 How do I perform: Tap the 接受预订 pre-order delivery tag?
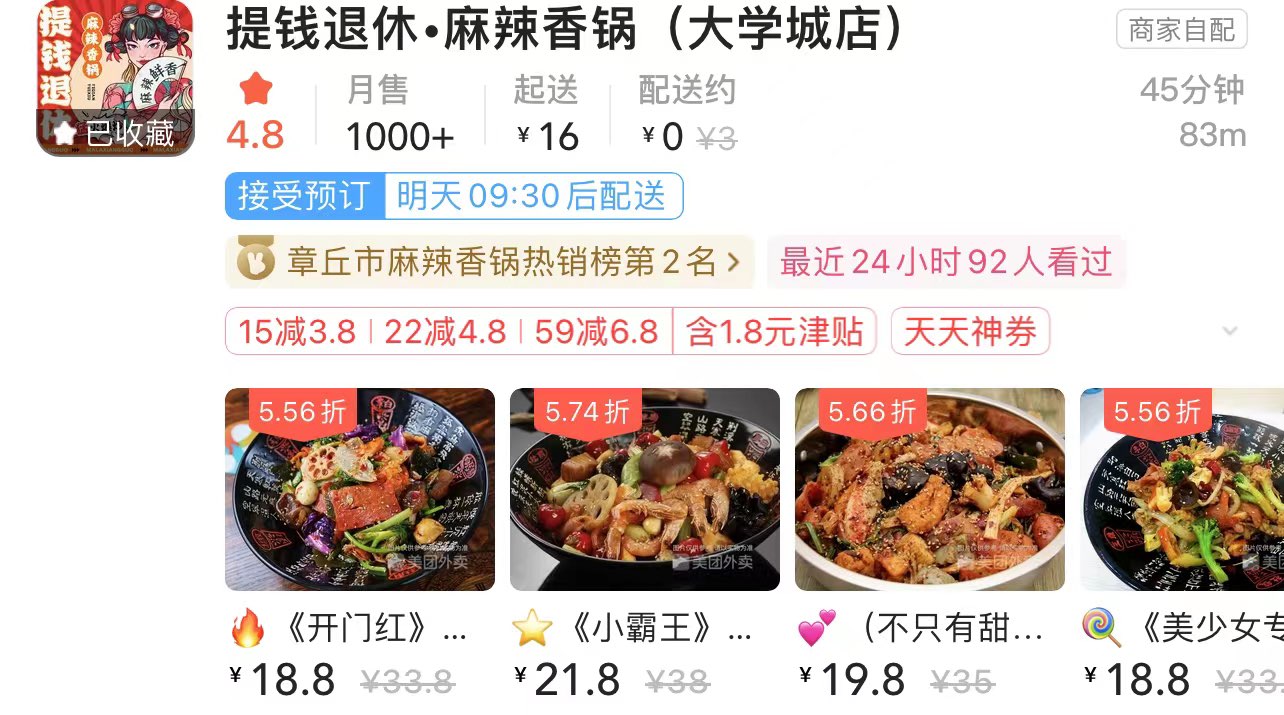(x=304, y=196)
